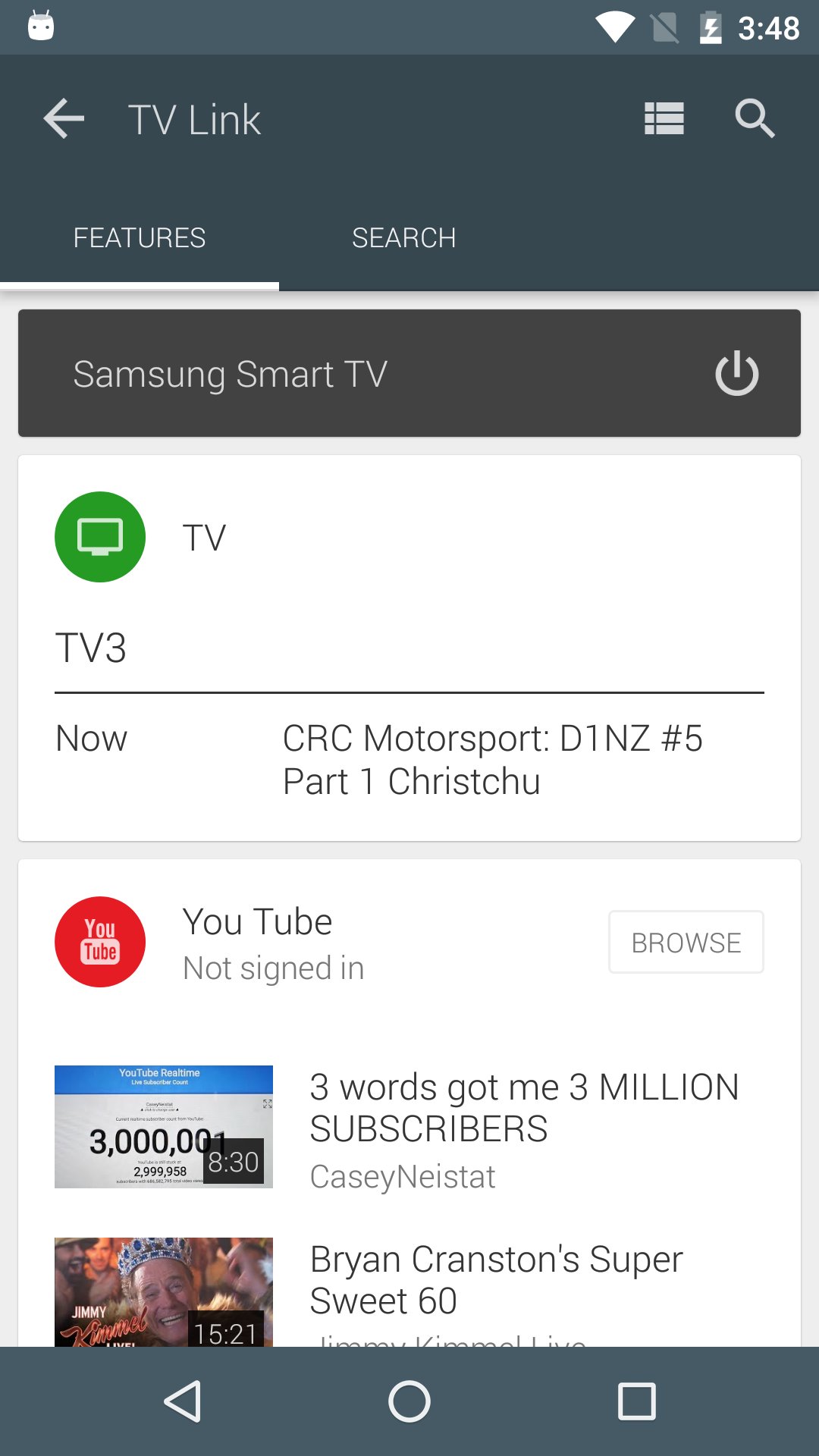The image size is (819, 1456).
Task: Tap the Android robot icon in status bar
Action: pos(42,27)
